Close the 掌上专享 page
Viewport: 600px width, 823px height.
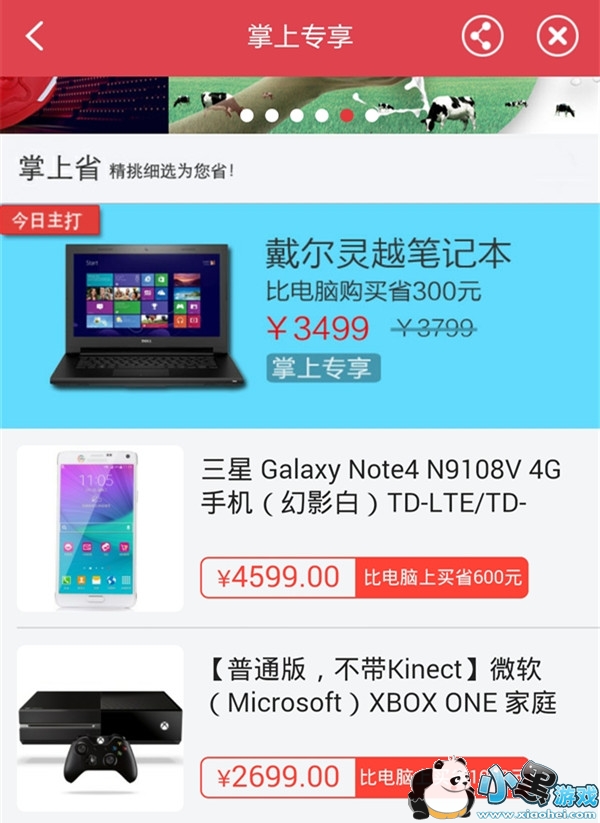(x=557, y=37)
